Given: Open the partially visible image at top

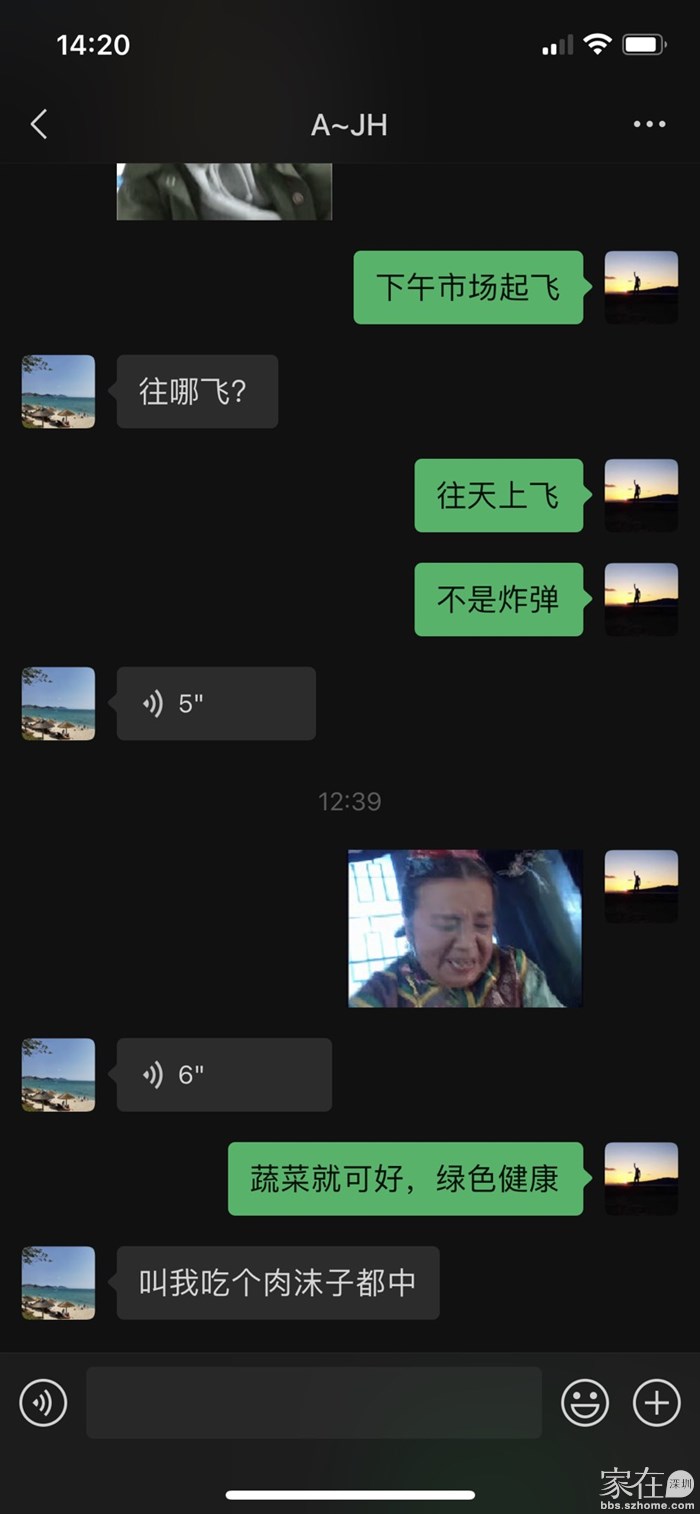Looking at the screenshot, I should coord(224,192).
